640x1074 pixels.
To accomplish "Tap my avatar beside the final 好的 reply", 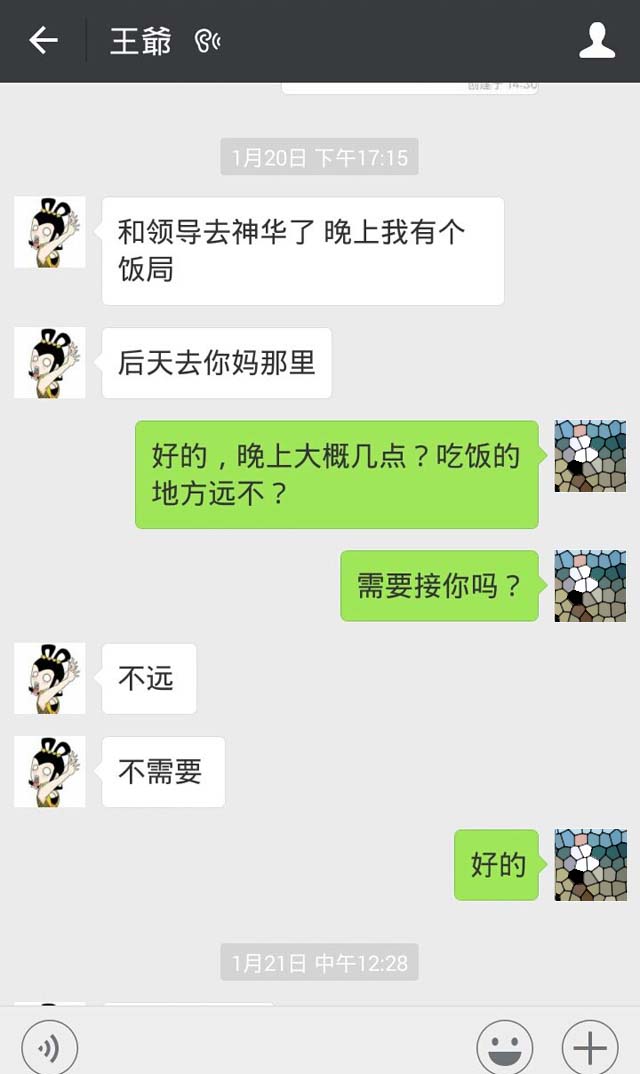I will click(x=590, y=865).
